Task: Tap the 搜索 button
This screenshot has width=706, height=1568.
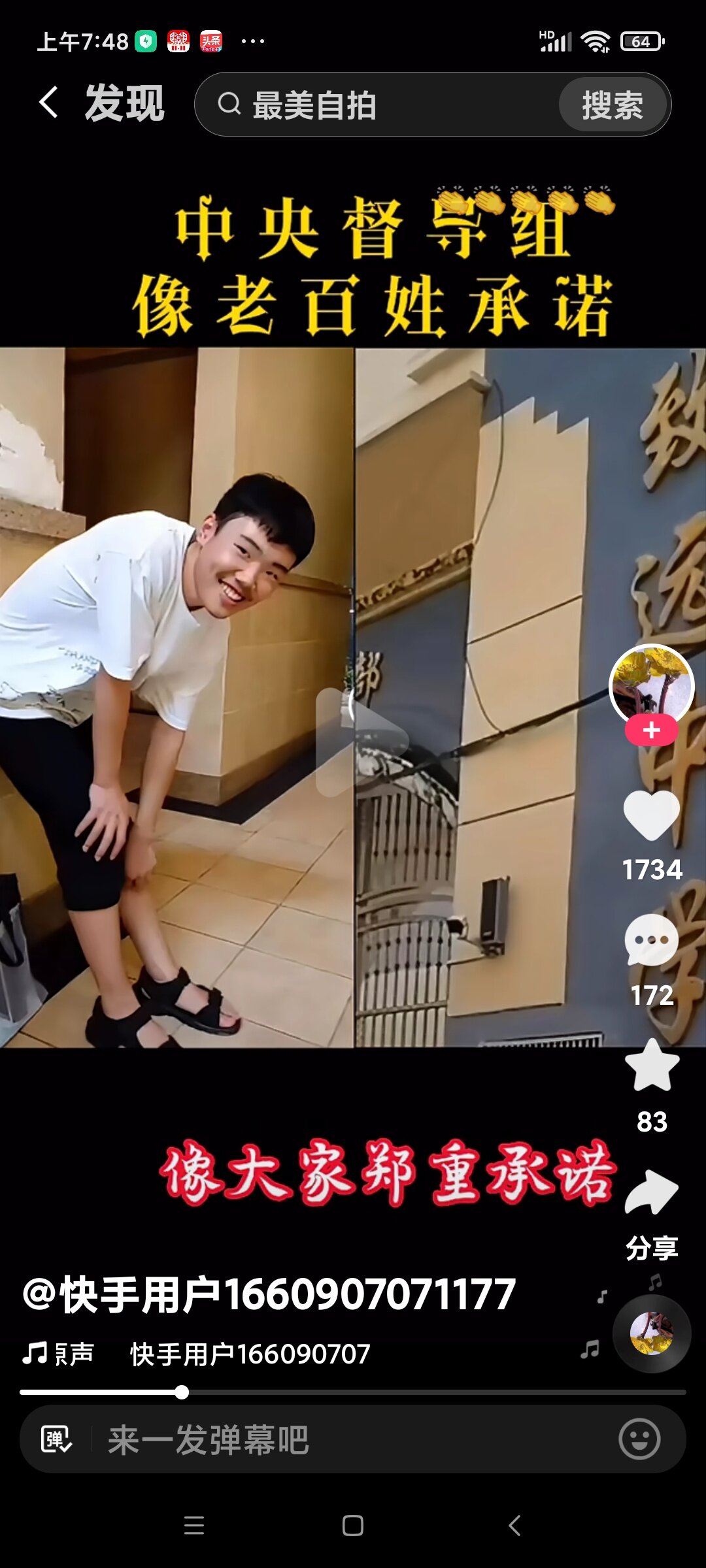Action: click(x=613, y=105)
